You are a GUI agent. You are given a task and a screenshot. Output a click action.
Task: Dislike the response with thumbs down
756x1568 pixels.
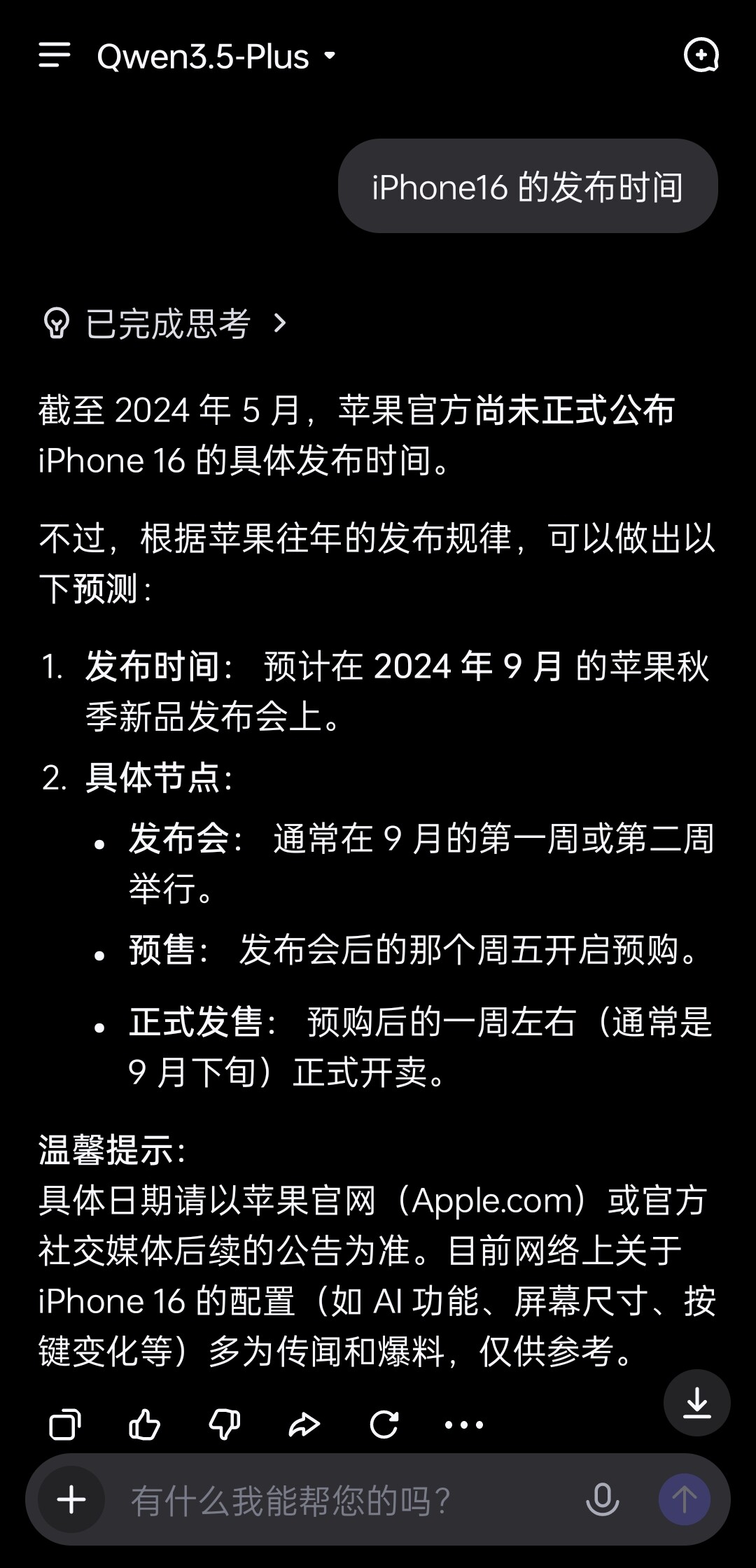[x=225, y=1424]
